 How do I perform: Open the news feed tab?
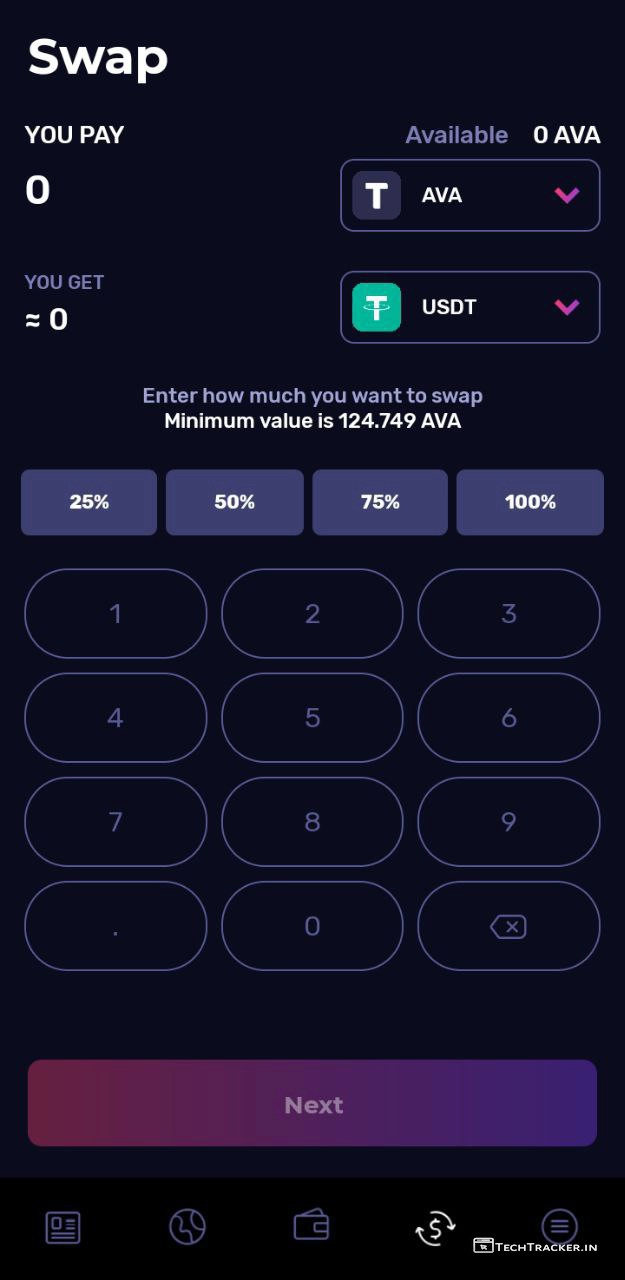tap(63, 1226)
